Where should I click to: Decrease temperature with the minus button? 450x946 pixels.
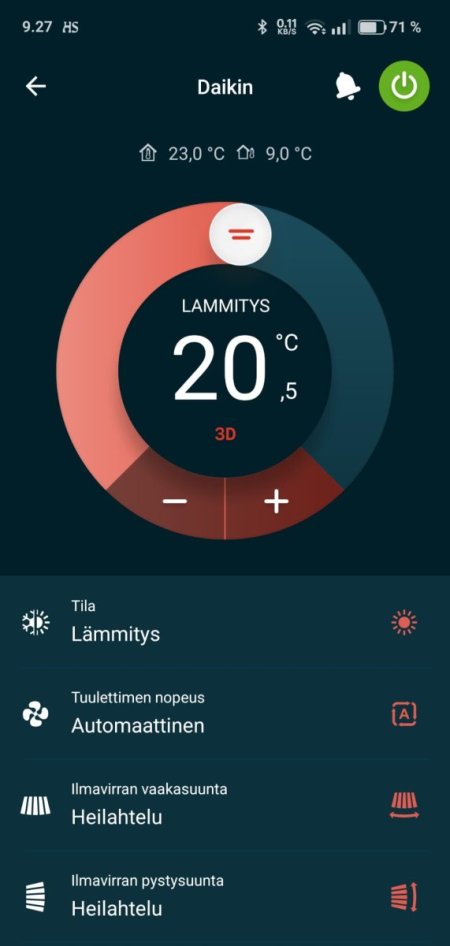pos(175,502)
